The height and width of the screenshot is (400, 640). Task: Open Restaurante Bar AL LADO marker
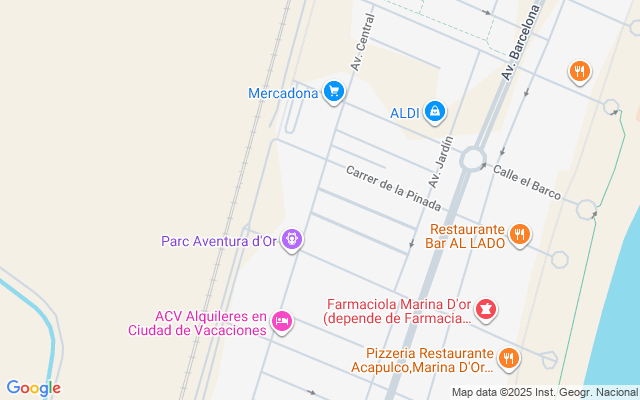pos(519,235)
